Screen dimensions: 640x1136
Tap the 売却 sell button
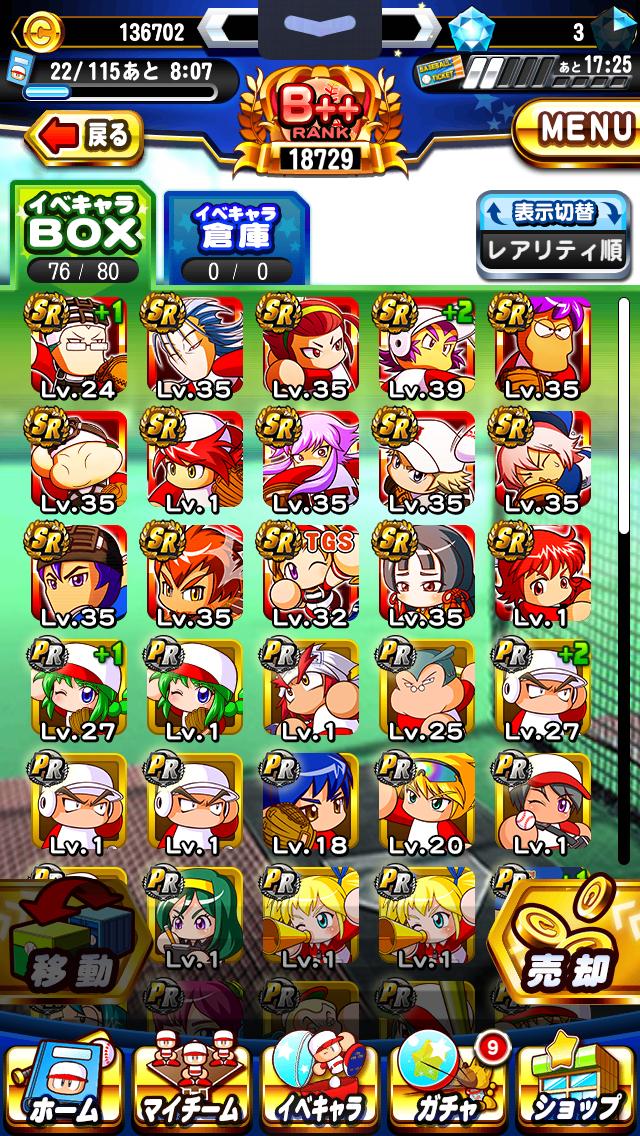pyautogui.click(x=565, y=941)
